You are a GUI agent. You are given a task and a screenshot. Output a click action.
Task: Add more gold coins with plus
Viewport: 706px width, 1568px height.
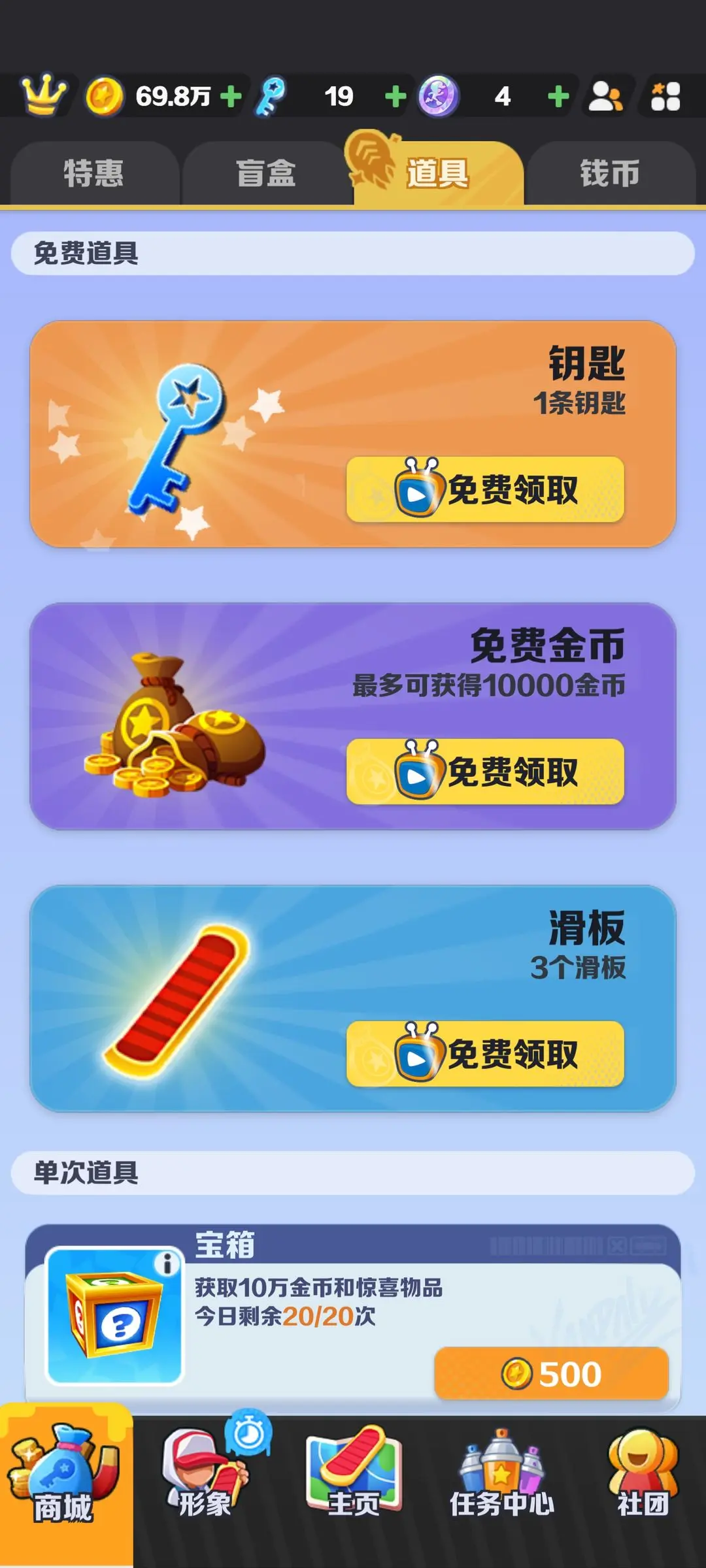pos(230,97)
